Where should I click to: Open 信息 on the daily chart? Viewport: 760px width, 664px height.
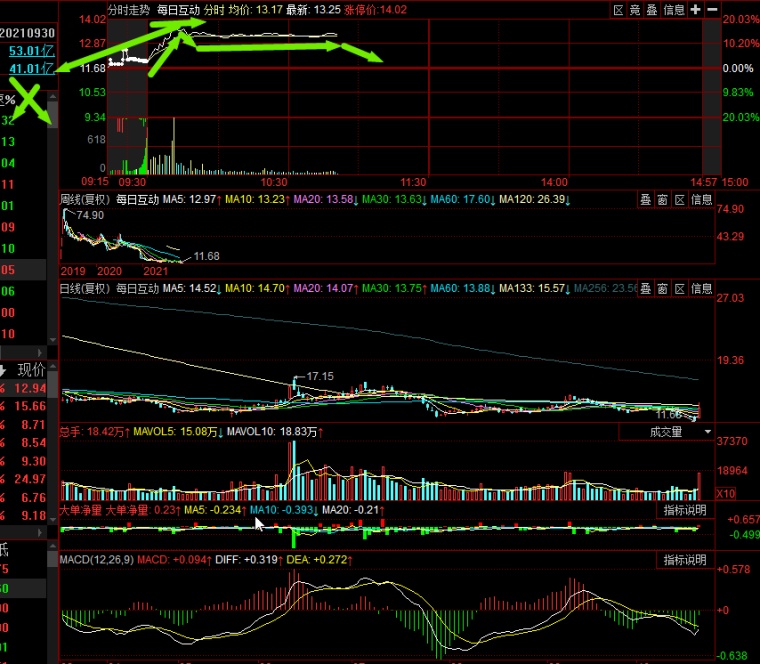click(x=702, y=288)
